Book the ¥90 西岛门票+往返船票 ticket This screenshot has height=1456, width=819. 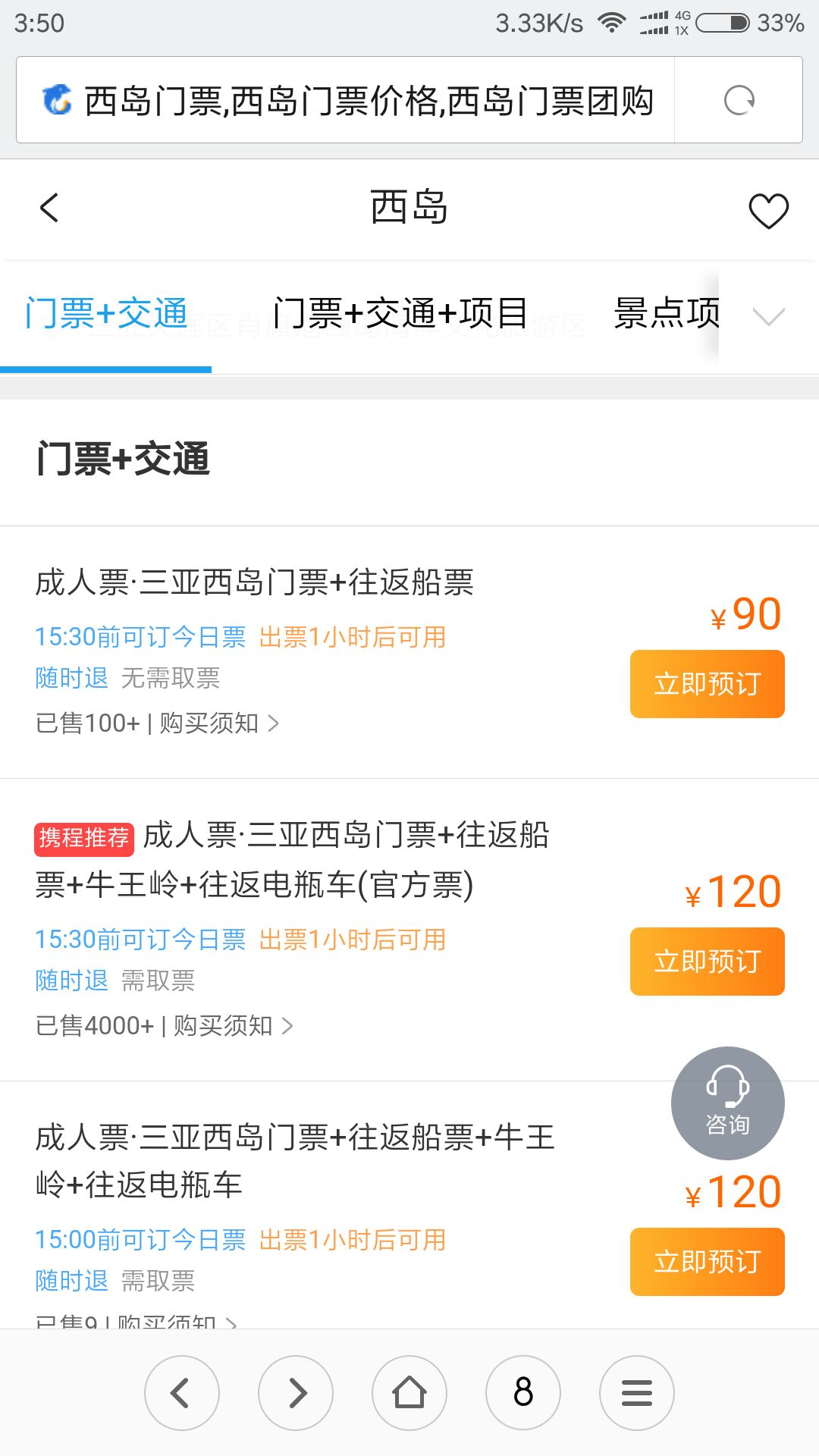click(707, 684)
